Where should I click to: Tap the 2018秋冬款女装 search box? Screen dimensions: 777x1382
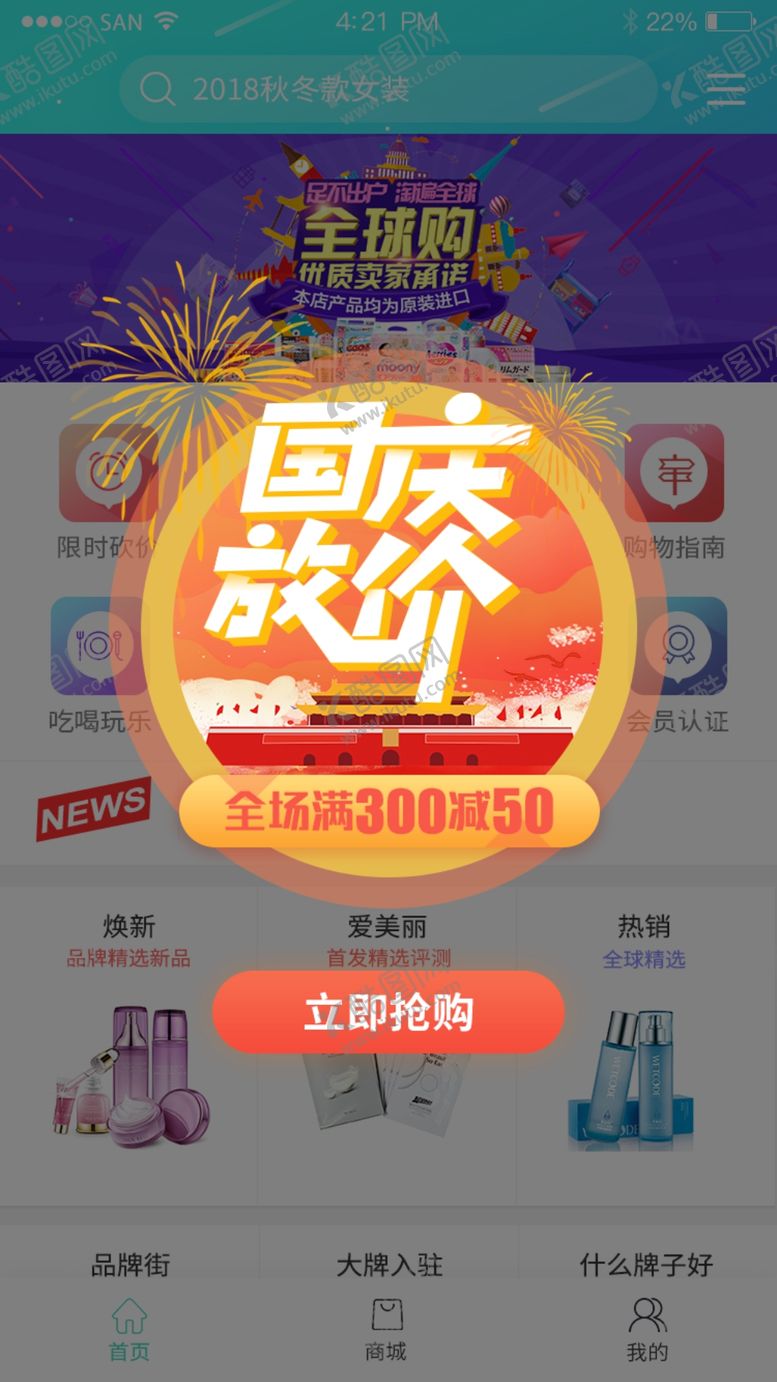387,89
